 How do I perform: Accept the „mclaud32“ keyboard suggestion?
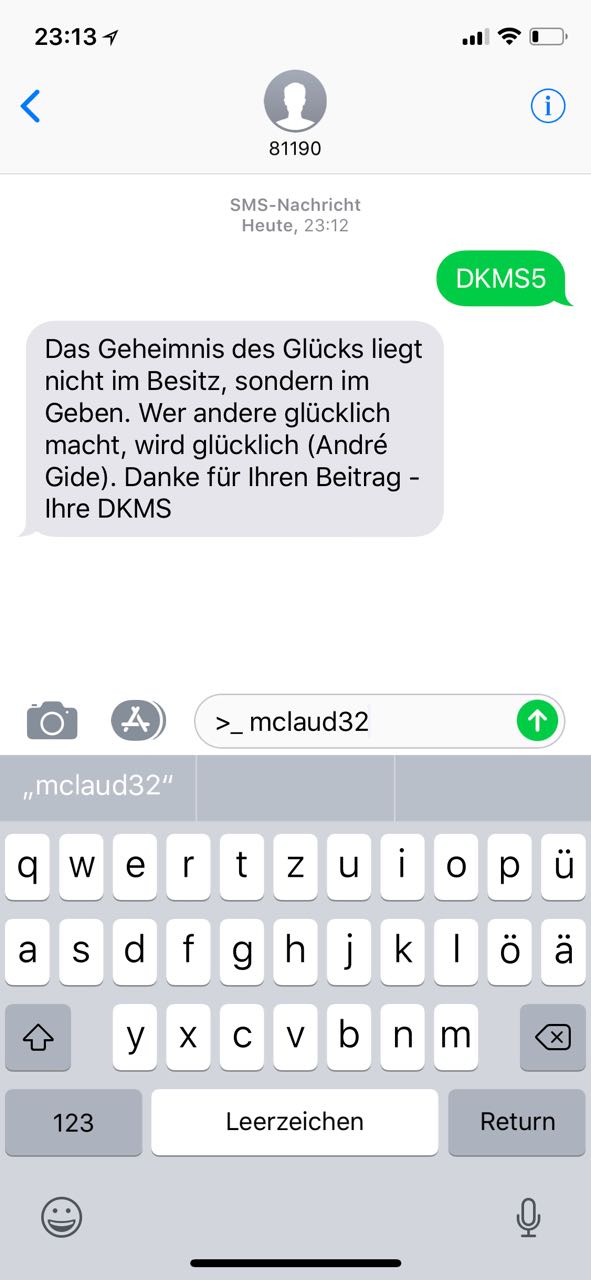point(98,786)
